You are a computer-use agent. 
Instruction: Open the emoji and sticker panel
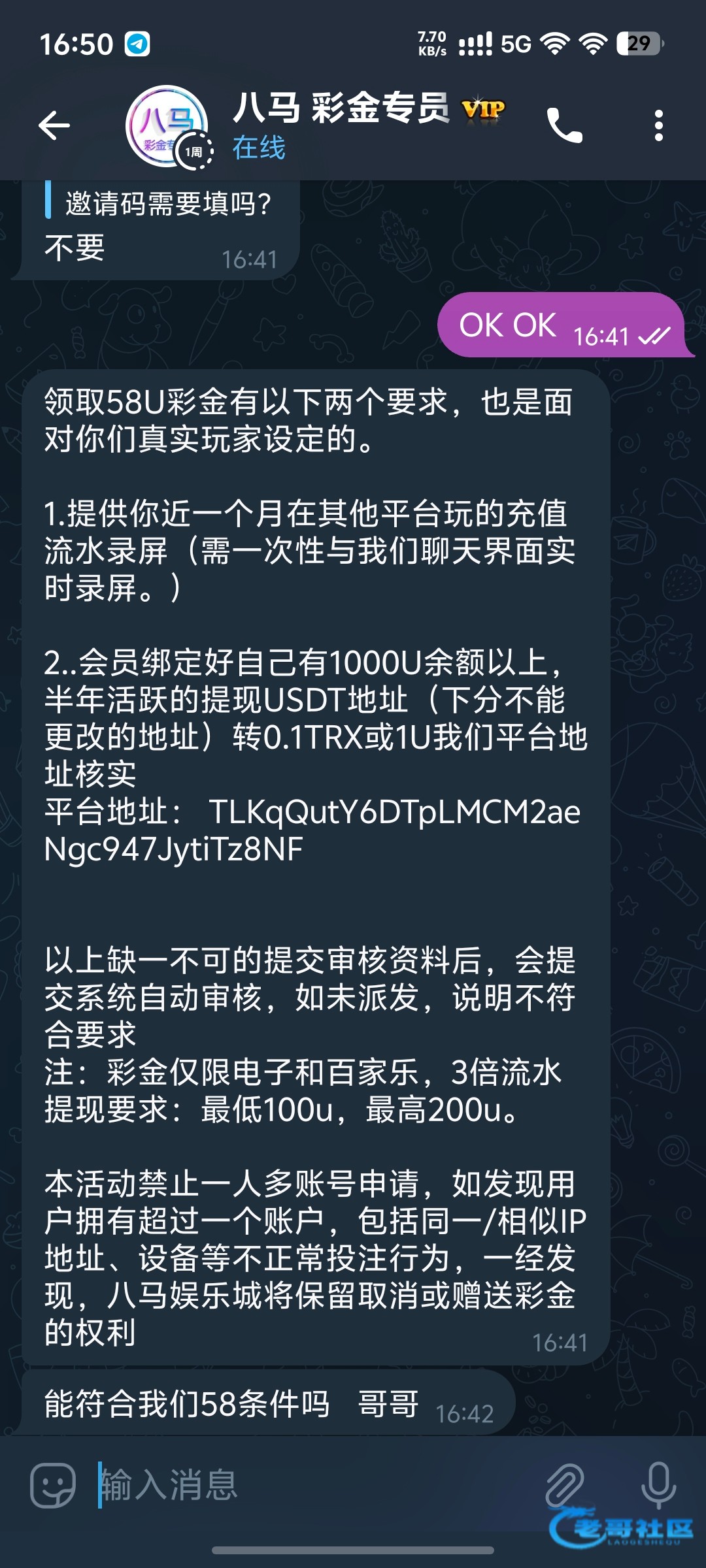tap(52, 1485)
